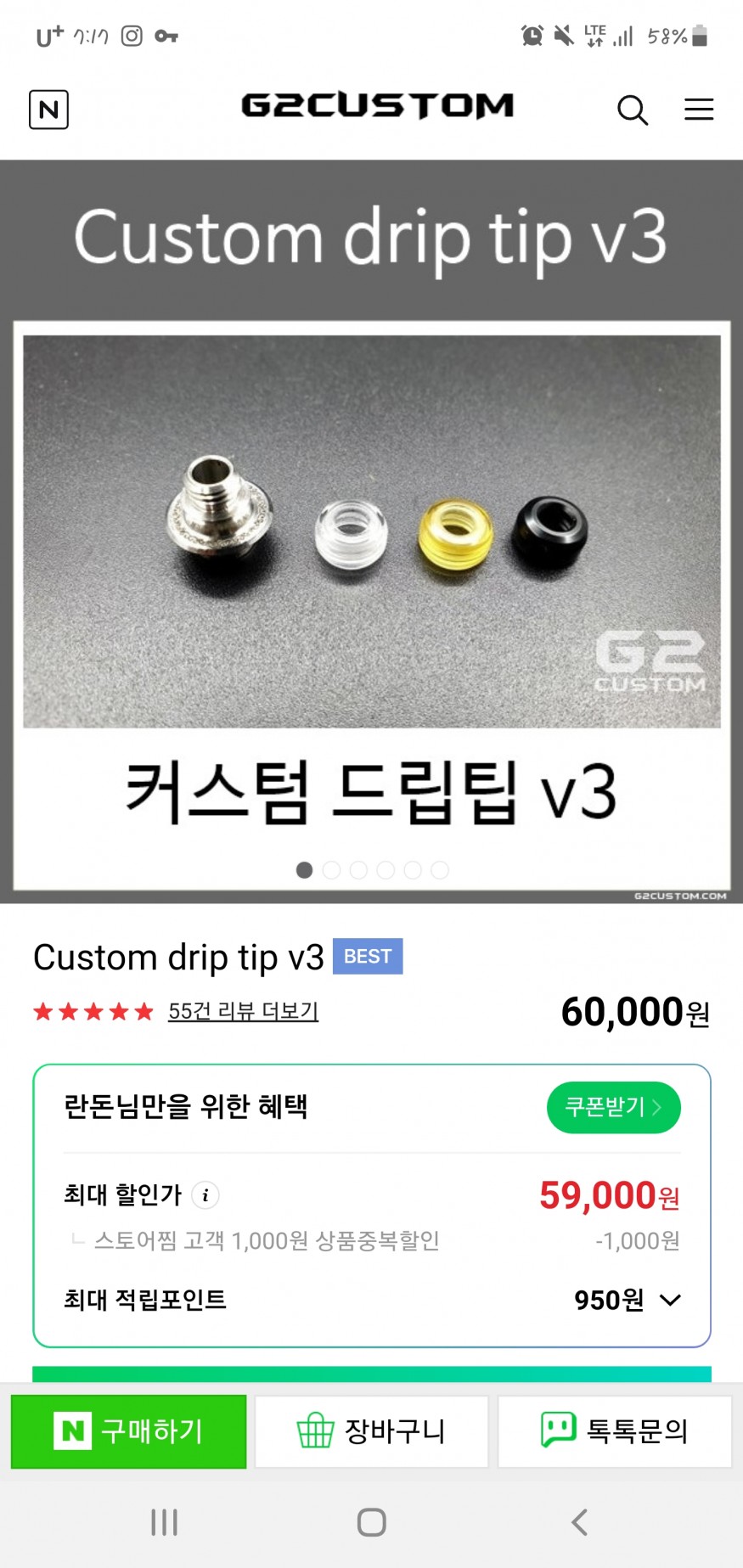This screenshot has width=743, height=1568.
Task: Go back with the system back button
Action: [x=579, y=1522]
